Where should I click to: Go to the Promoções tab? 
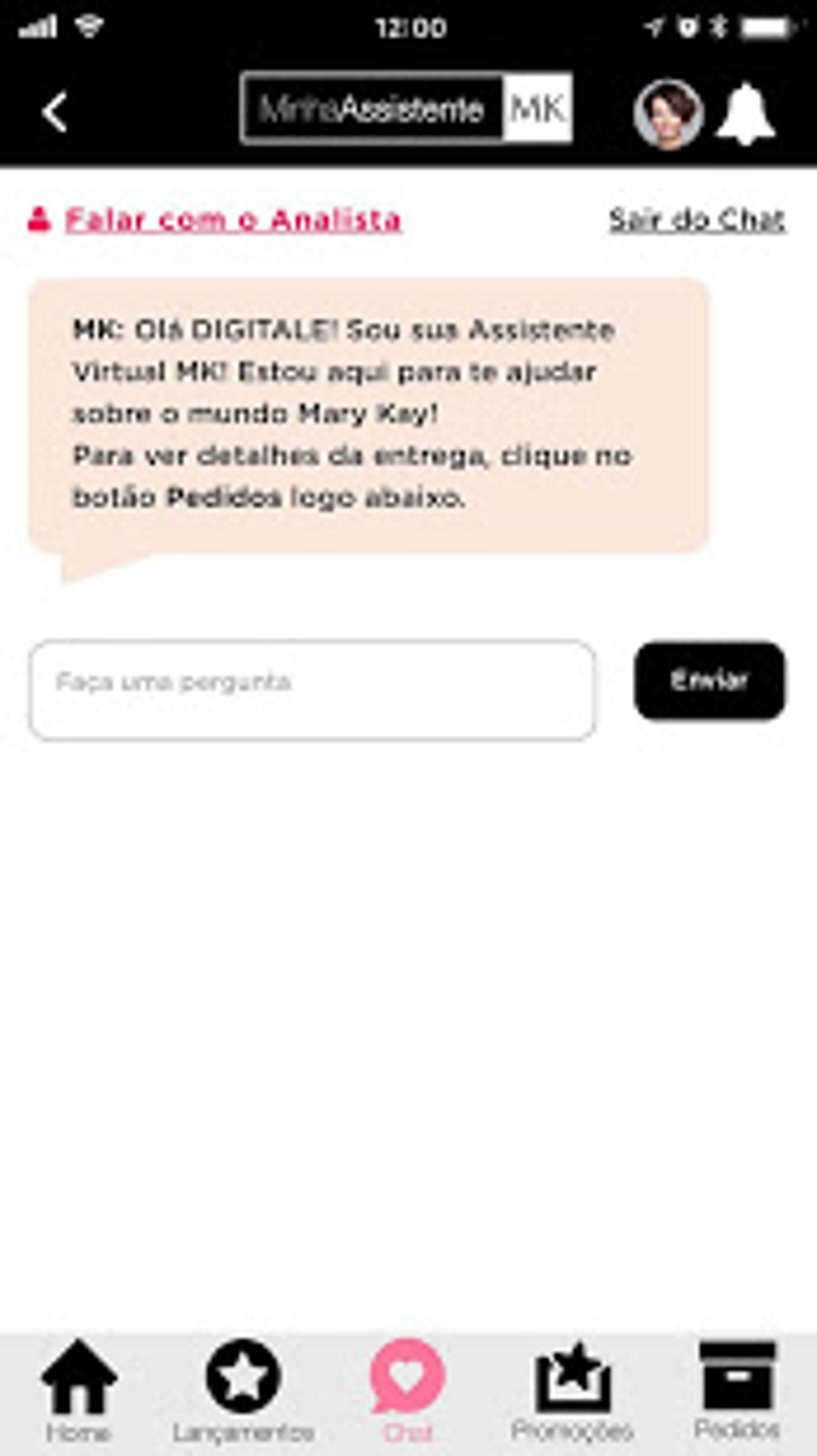coord(572,1392)
